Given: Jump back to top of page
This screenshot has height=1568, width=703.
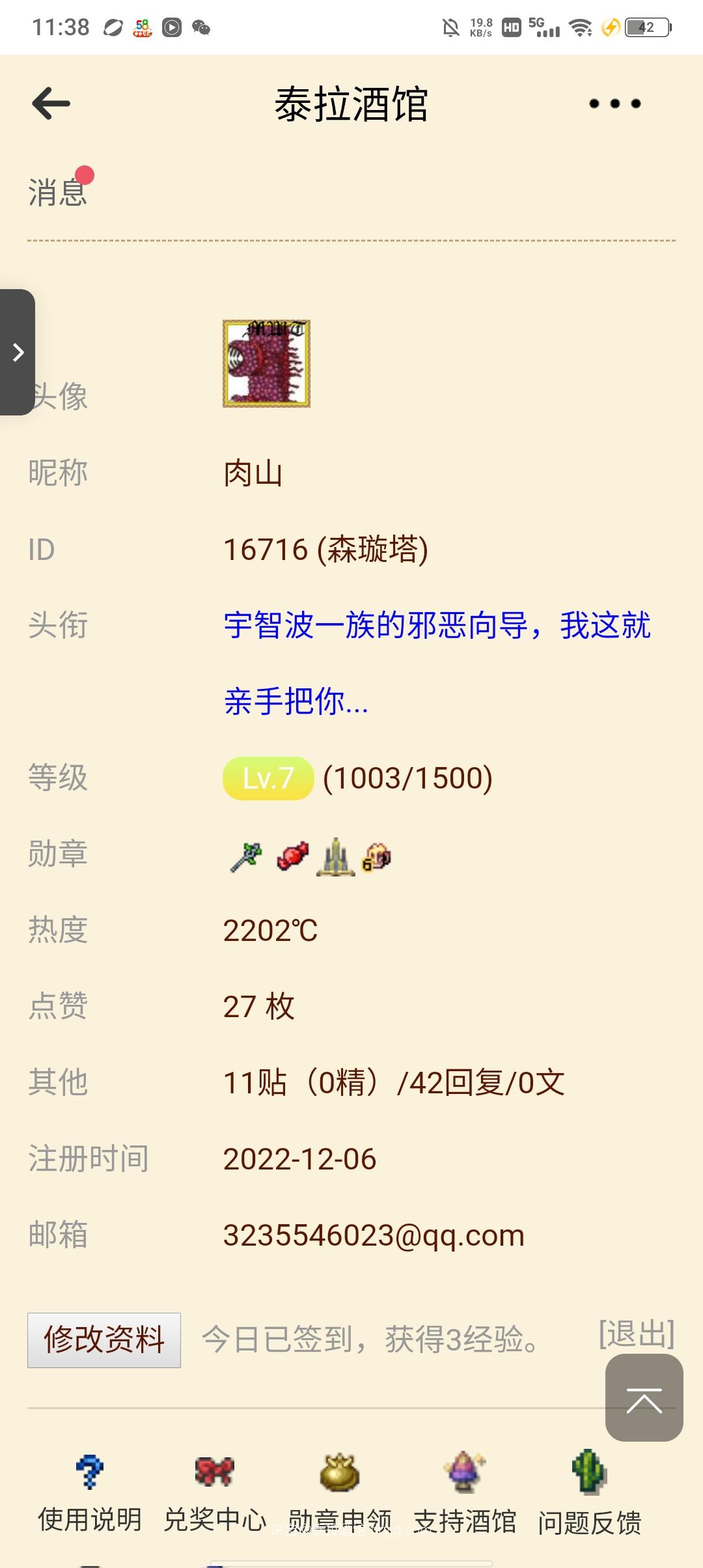Looking at the screenshot, I should point(644,1397).
